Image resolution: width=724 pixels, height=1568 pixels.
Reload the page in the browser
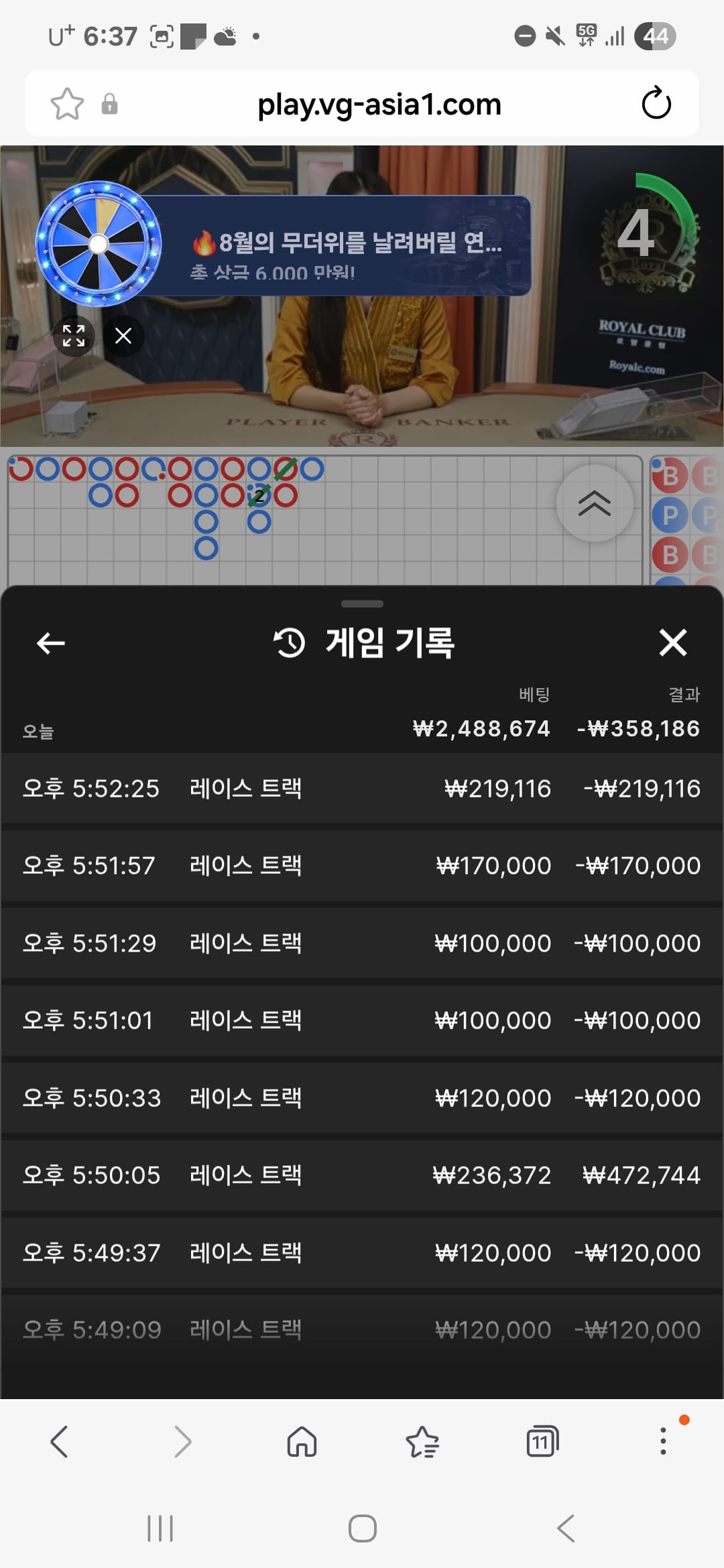coord(656,104)
